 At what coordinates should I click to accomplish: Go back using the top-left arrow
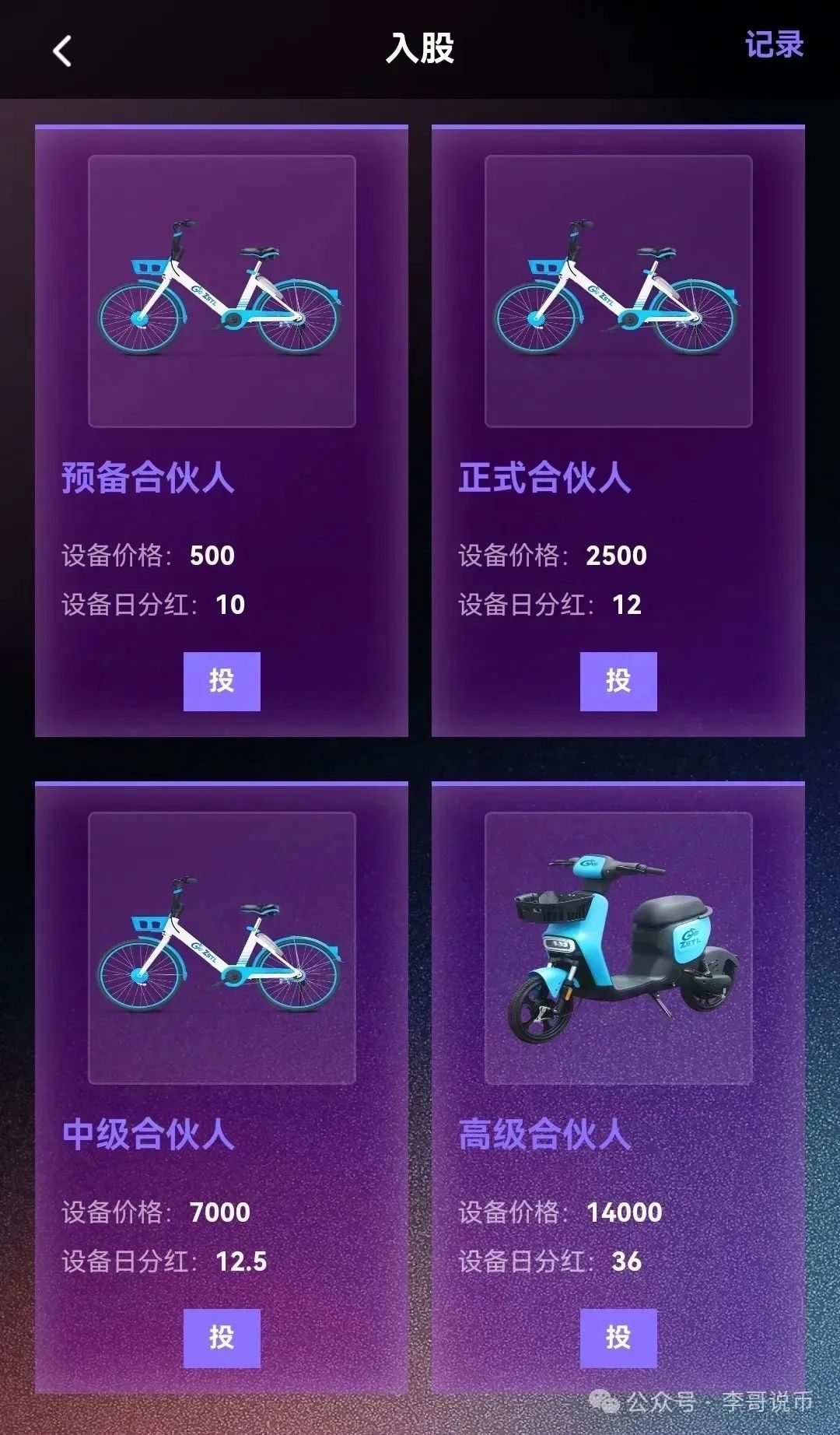point(62,51)
